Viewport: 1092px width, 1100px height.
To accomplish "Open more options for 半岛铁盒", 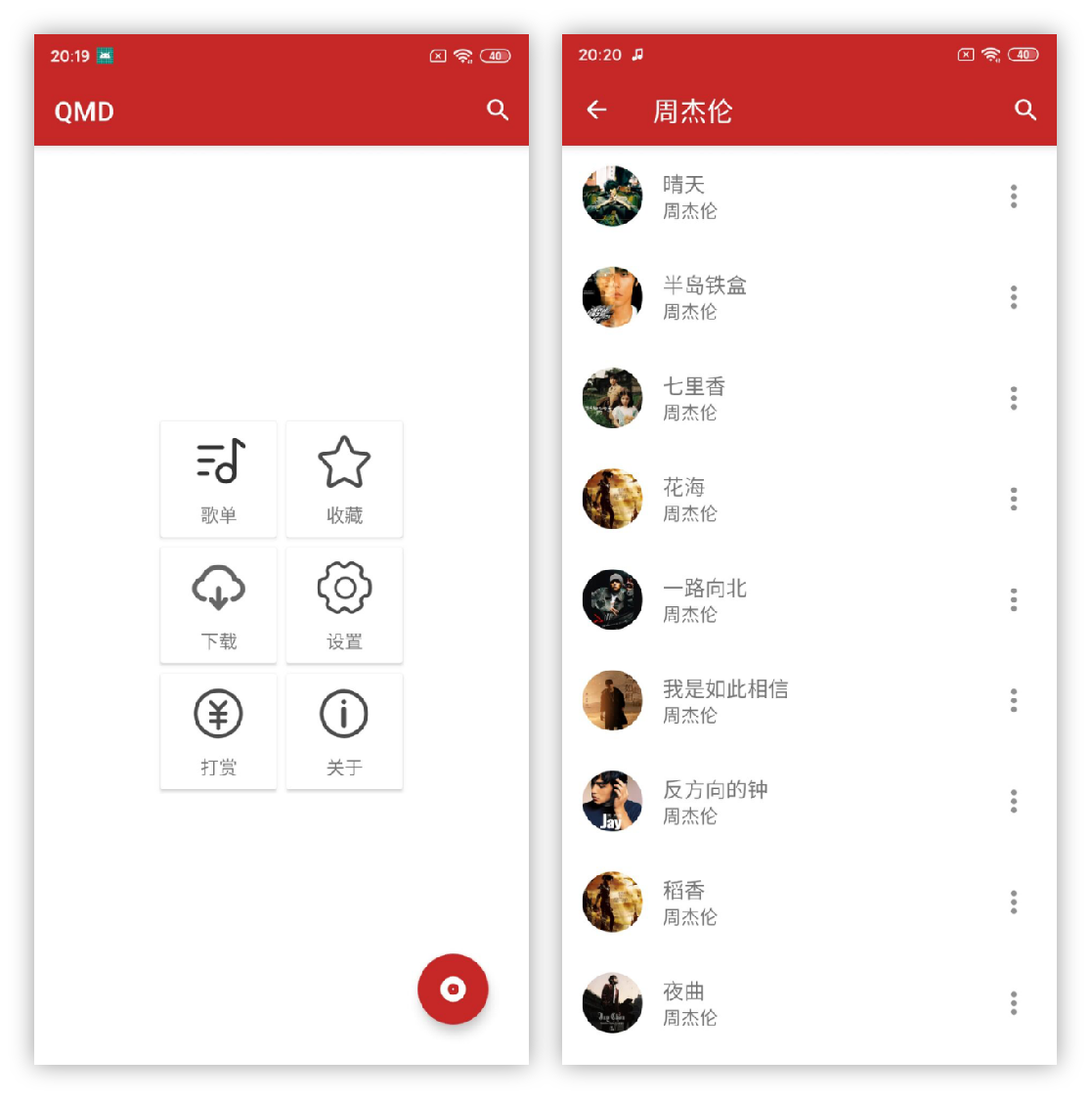I will [x=1014, y=297].
